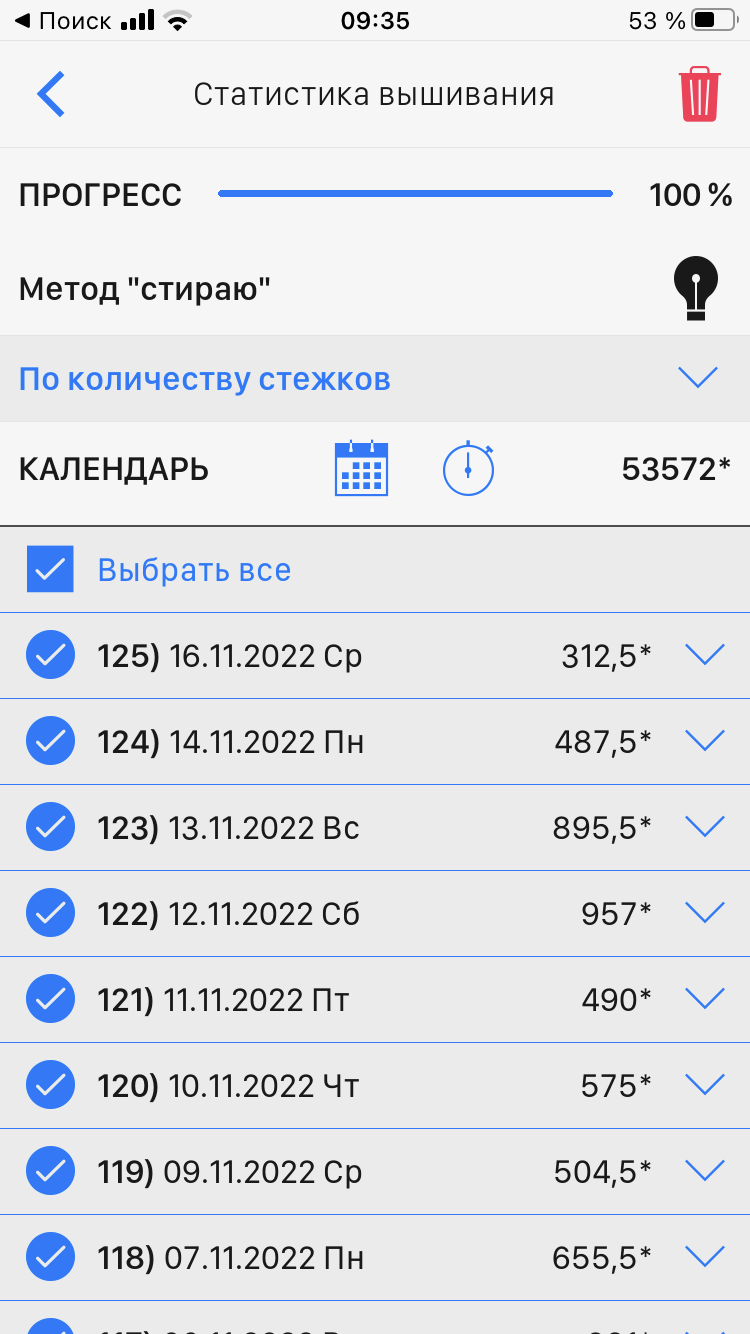Deselect entry 122) 12.11.2022 Сб
The width and height of the screenshot is (750, 1334).
coord(50,913)
